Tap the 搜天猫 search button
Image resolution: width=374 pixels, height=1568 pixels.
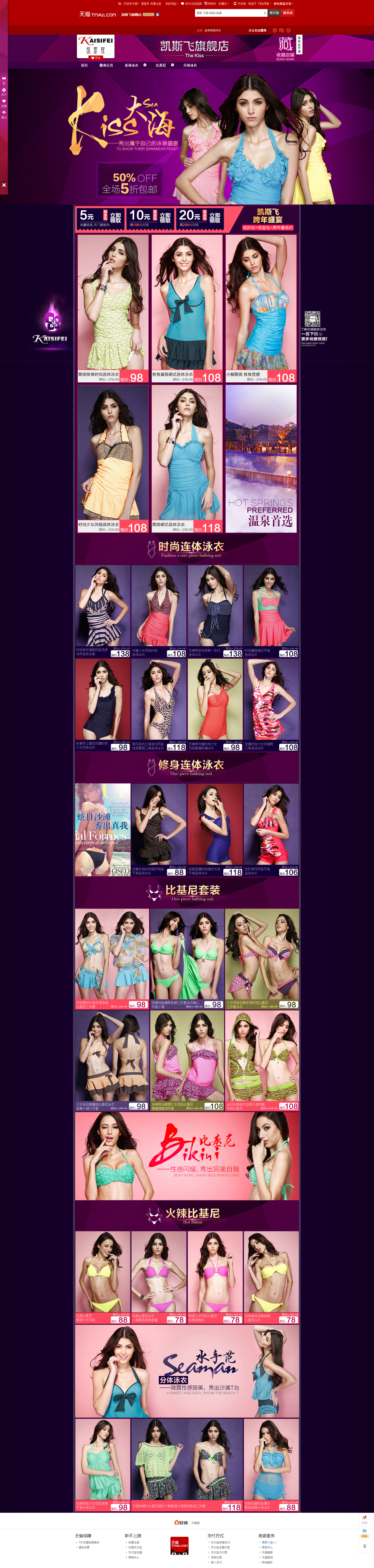[274, 13]
